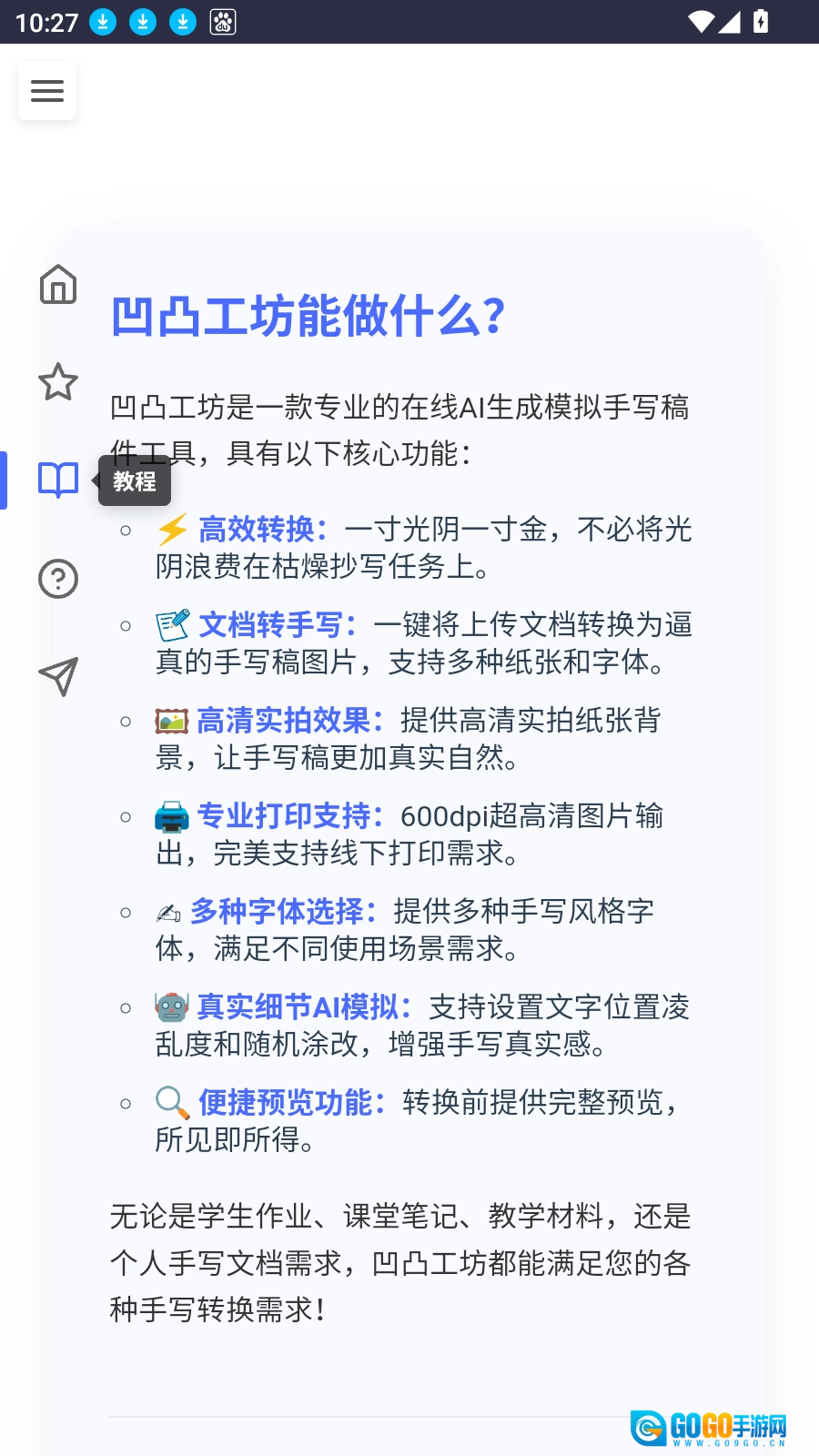The width and height of the screenshot is (819, 1456).
Task: Open the help question mark section
Action: pyautogui.click(x=58, y=579)
